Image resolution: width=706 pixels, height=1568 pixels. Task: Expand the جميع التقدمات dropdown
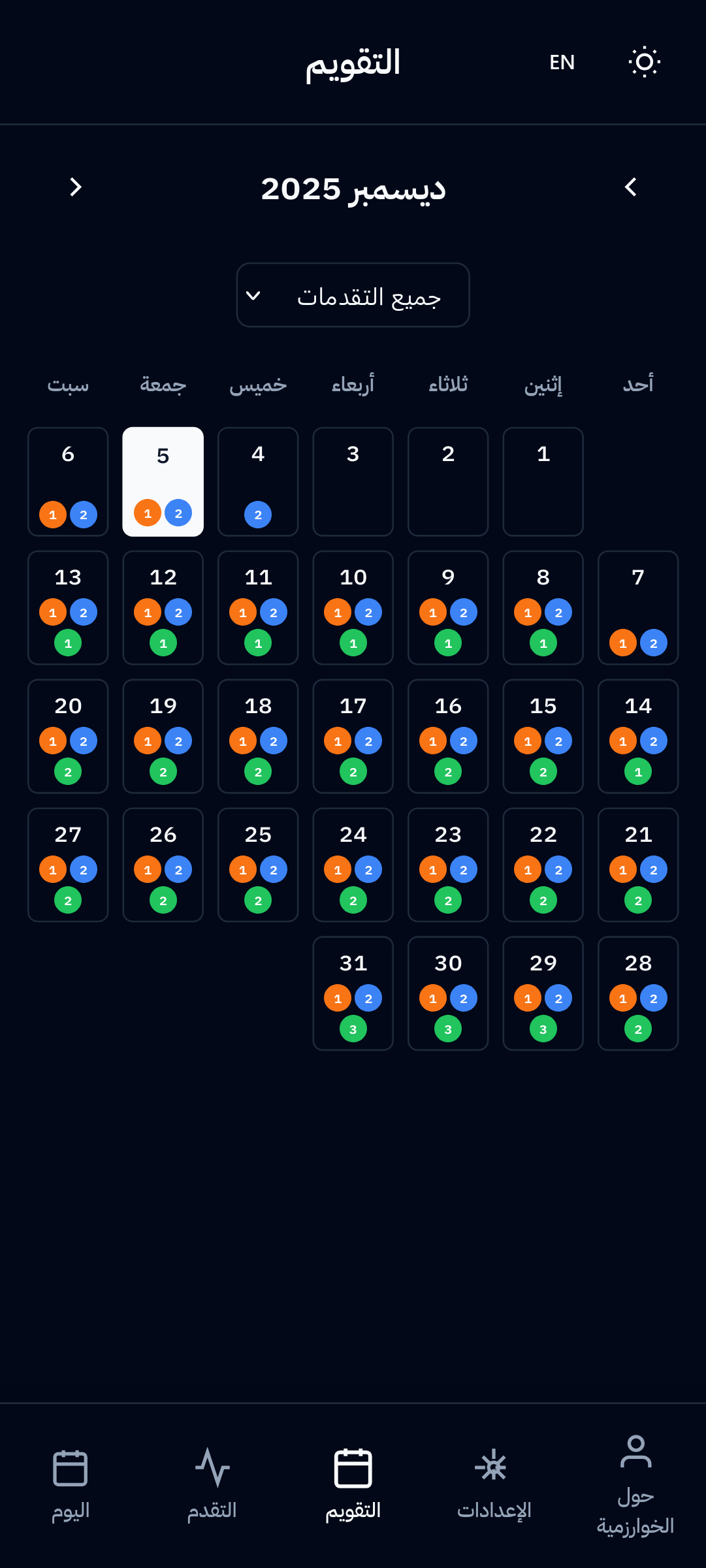[353, 295]
